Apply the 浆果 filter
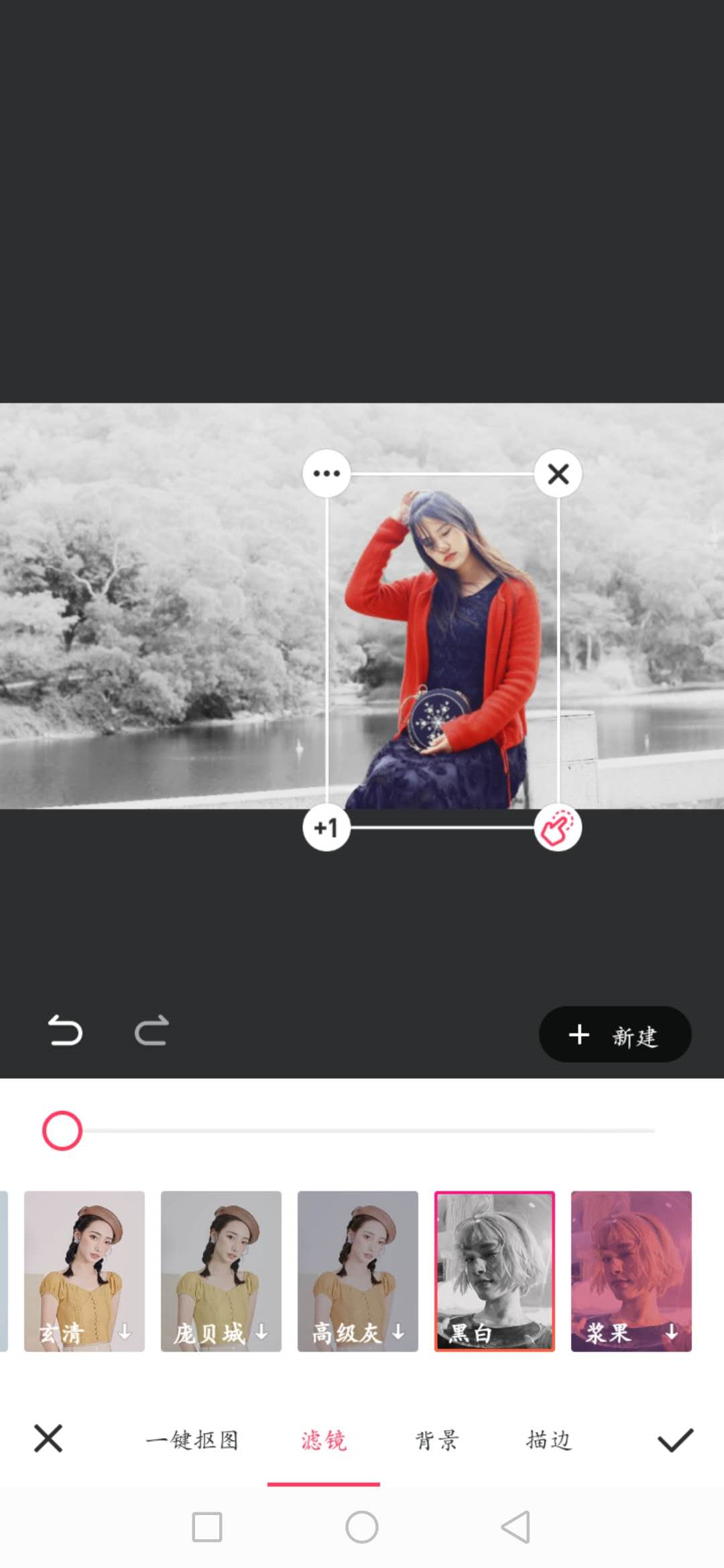The height and width of the screenshot is (1568, 724). pos(631,1270)
